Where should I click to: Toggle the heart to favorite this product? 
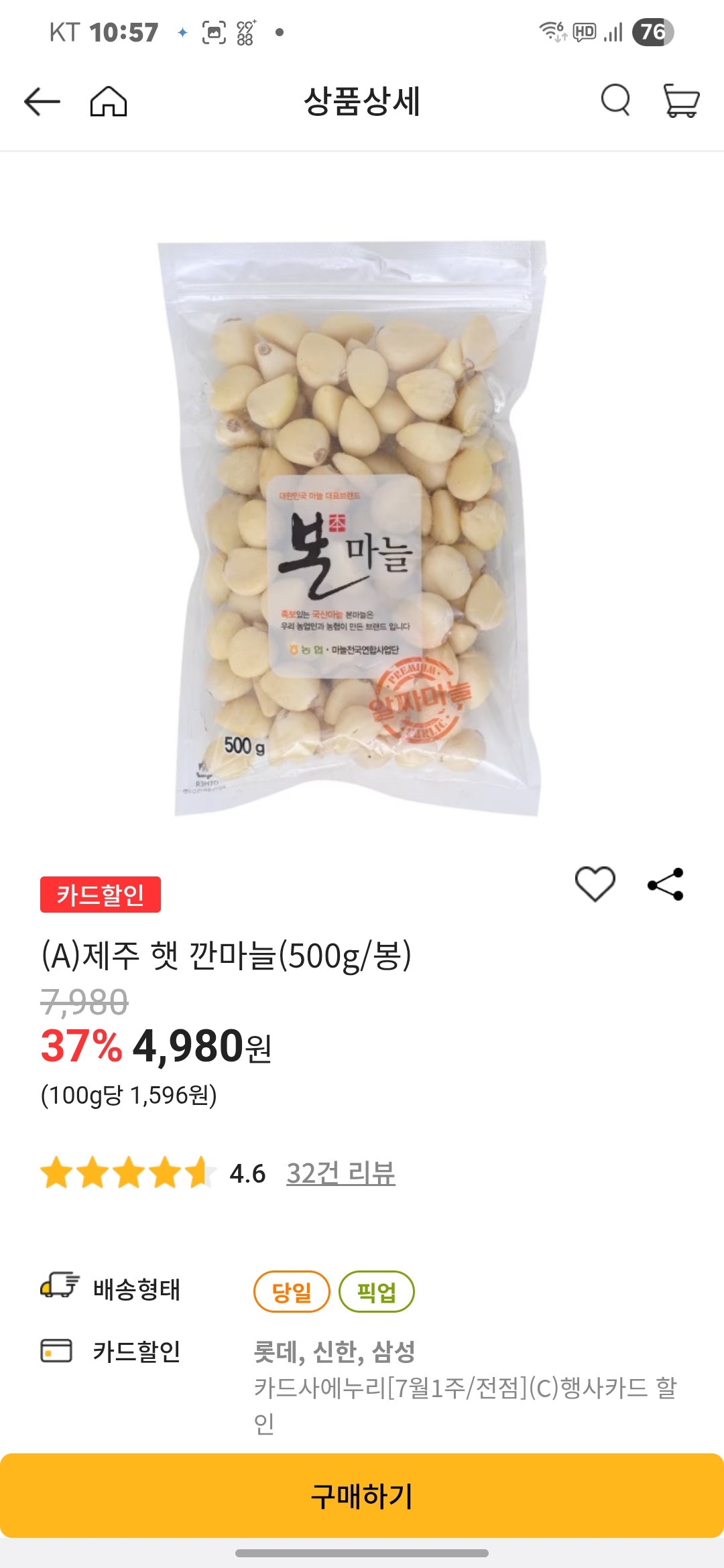pyautogui.click(x=595, y=885)
